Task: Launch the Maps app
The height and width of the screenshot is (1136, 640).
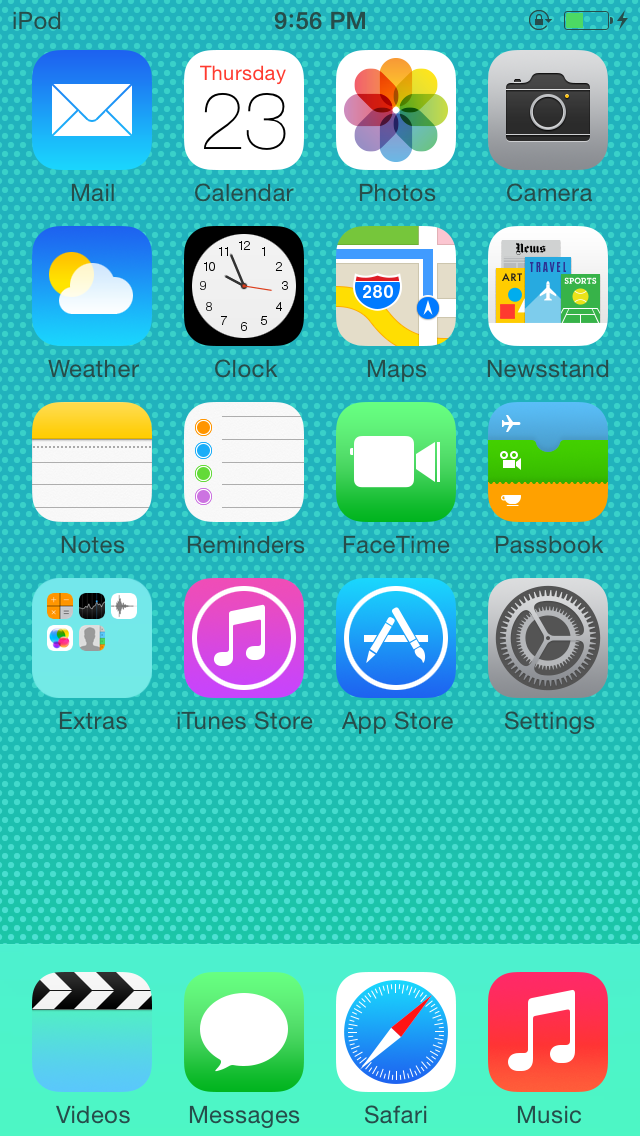Action: (396, 286)
